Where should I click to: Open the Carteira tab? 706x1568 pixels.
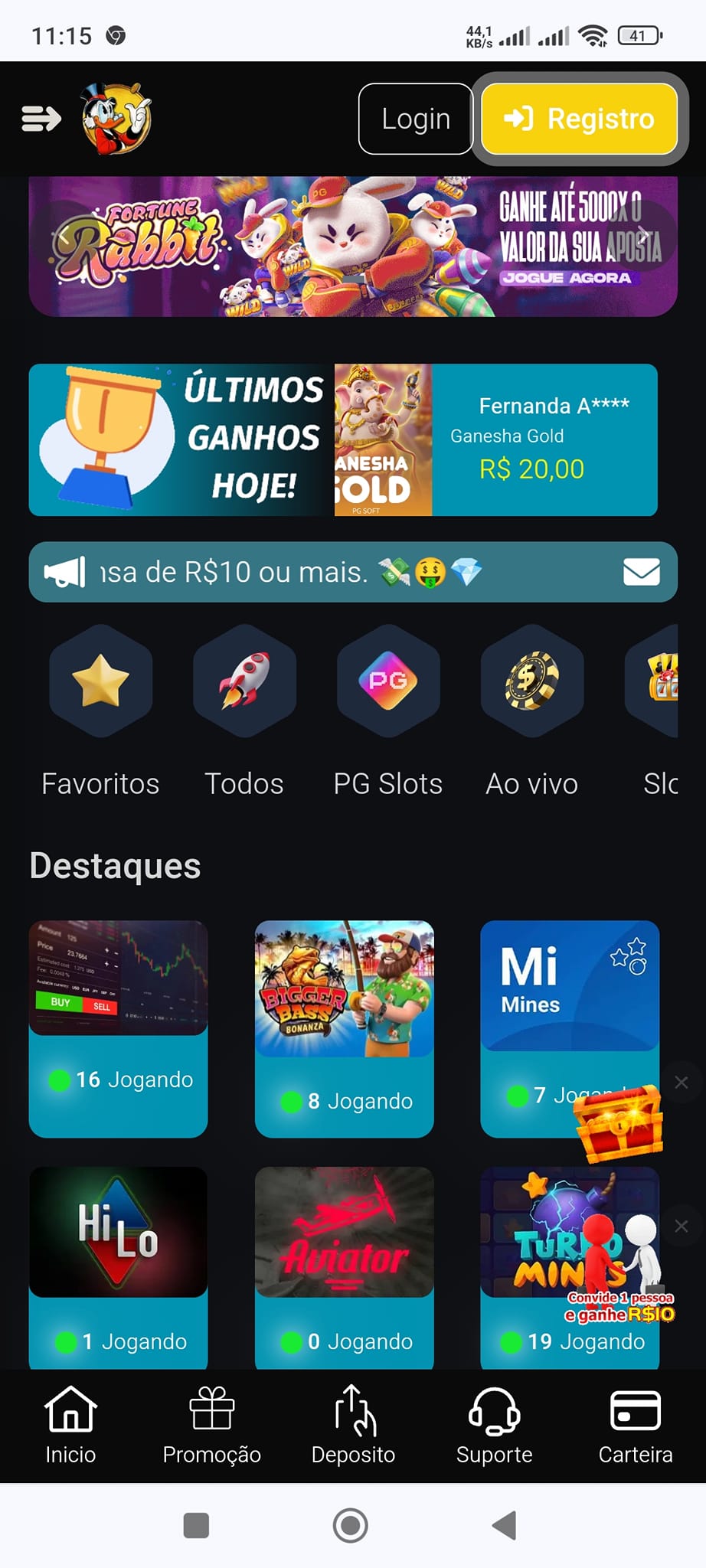pyautogui.click(x=636, y=1426)
